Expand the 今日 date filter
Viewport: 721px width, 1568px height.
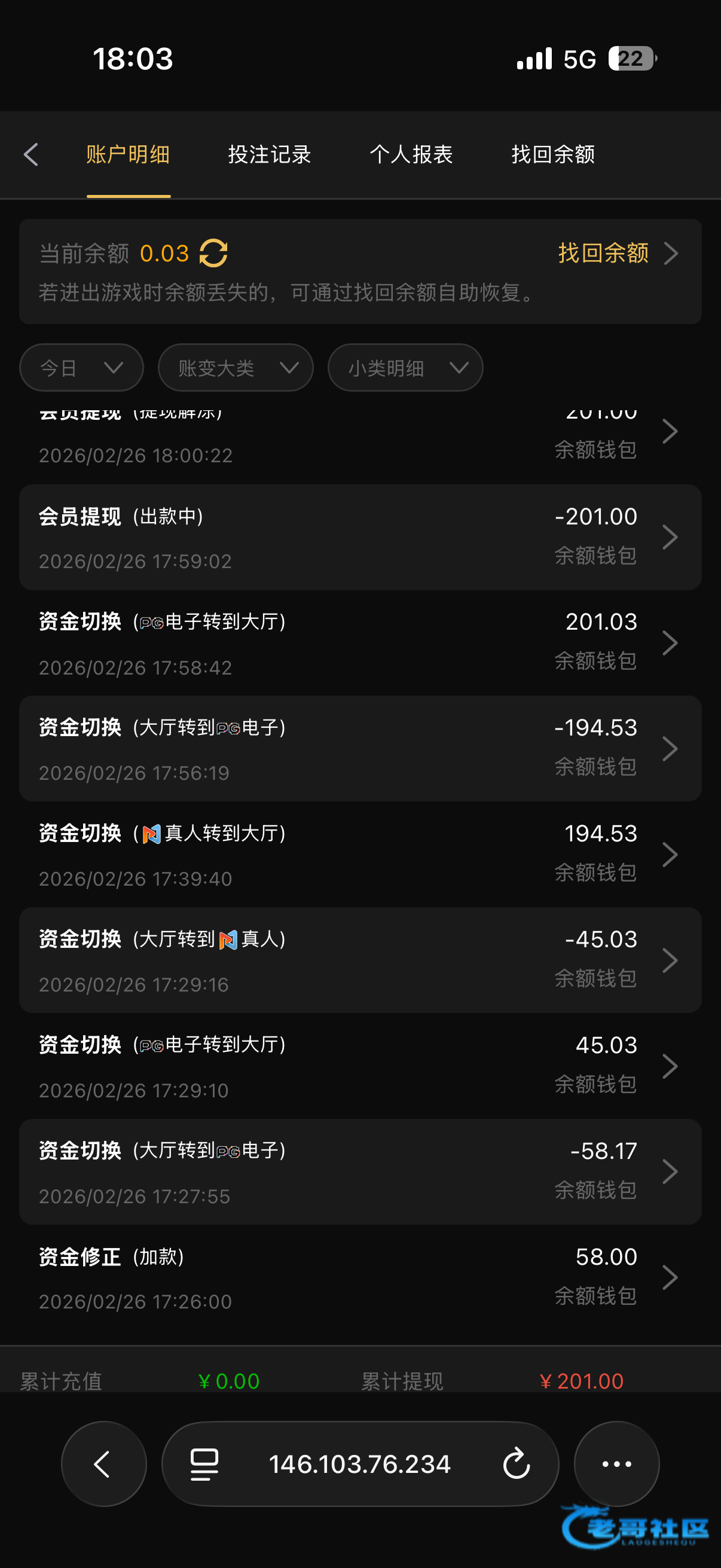point(81,368)
